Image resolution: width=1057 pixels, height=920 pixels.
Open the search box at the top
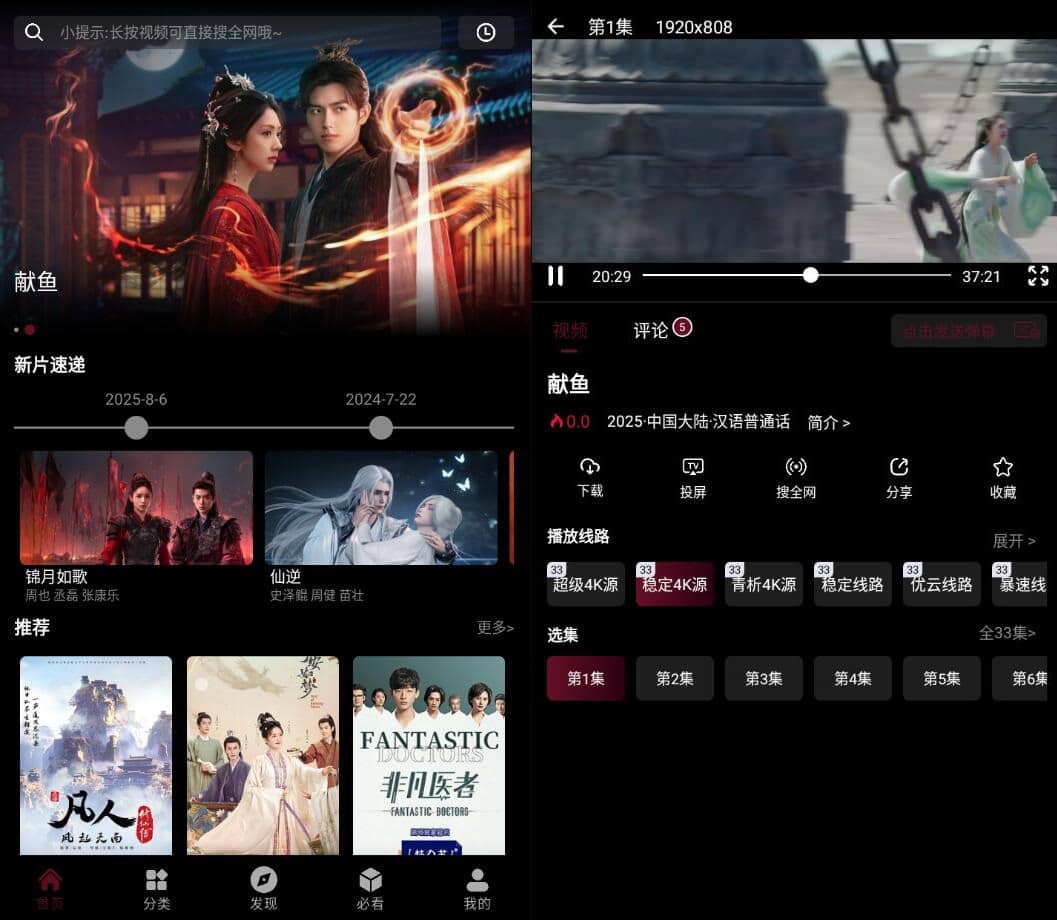228,33
